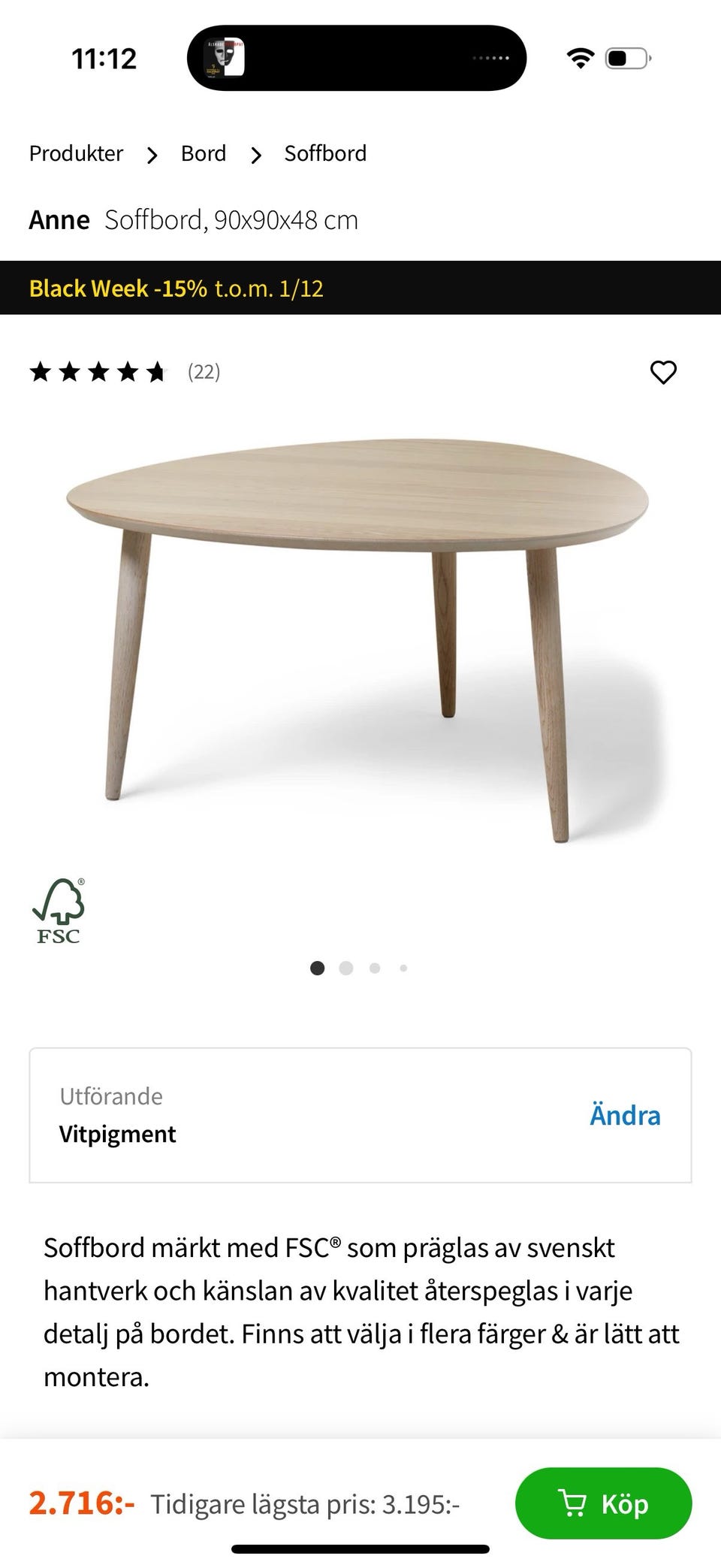The height and width of the screenshot is (1568, 721).
Task: Tap the chevron between Bord and Soffbord
Action: pos(257,155)
